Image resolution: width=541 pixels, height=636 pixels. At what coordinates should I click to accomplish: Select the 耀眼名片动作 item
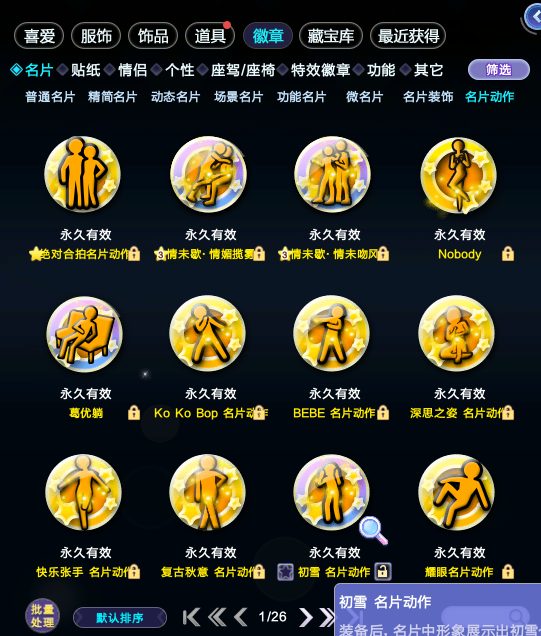pyautogui.click(x=457, y=492)
